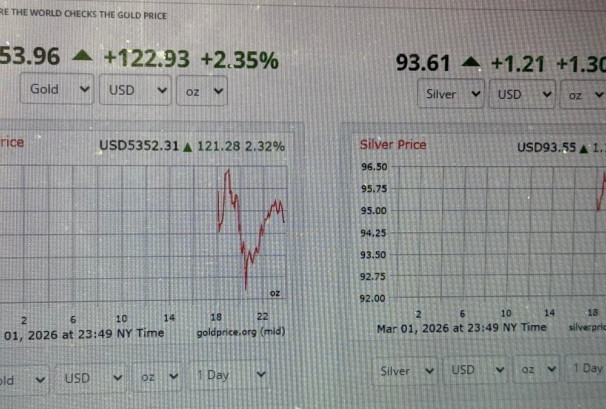This screenshot has height=409, width=606.
Task: Open the oz unit dropdown below the silver chart
Action: click(537, 370)
